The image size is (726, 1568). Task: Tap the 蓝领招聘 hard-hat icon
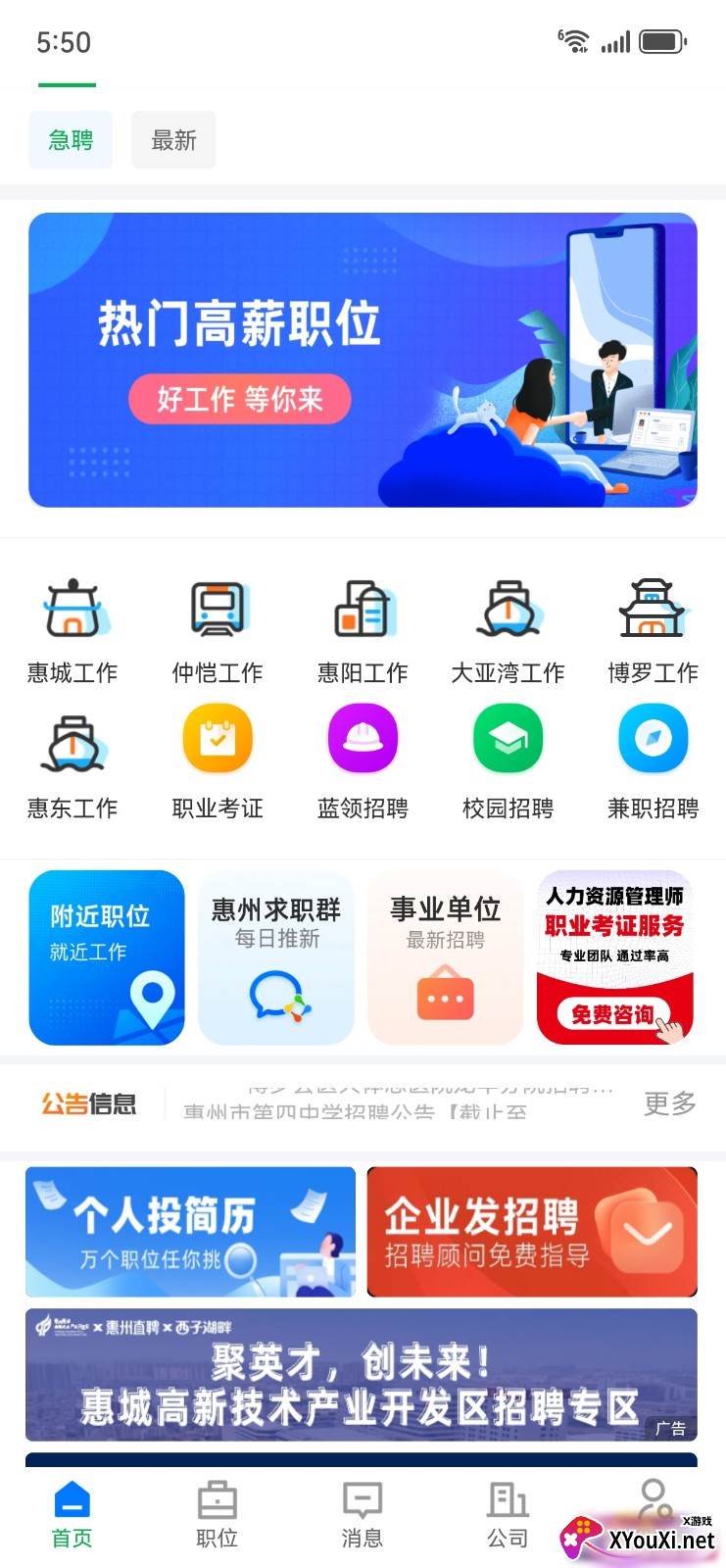362,739
